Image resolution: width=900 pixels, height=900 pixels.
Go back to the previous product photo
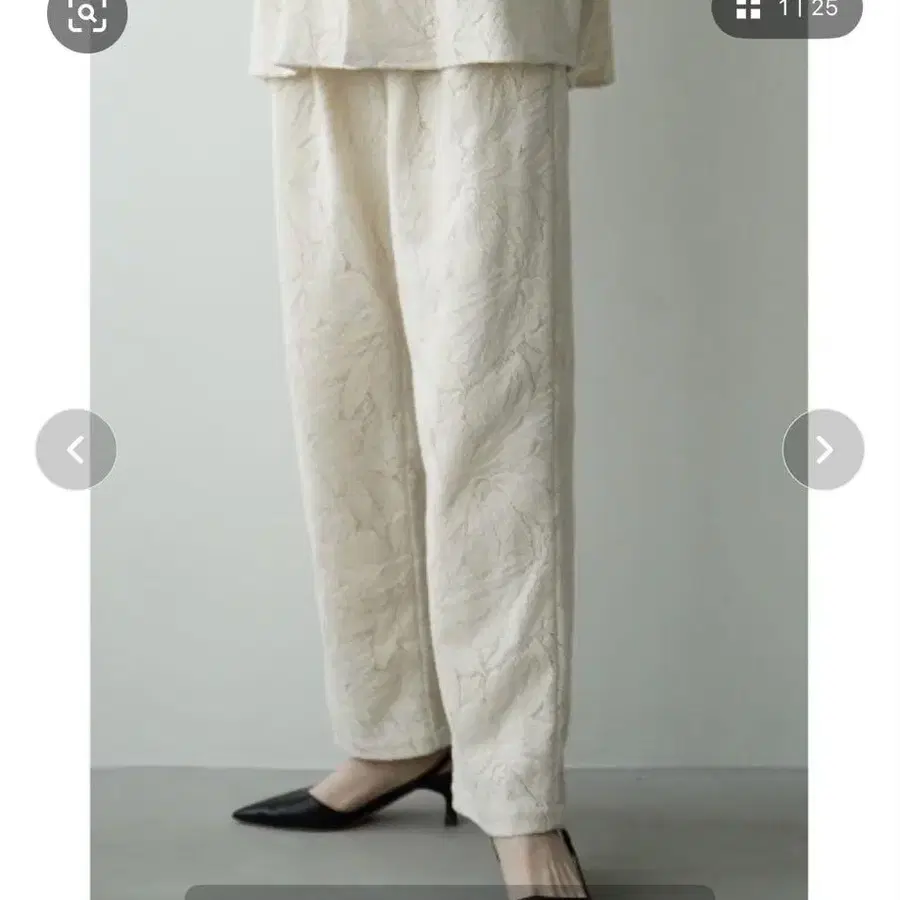click(76, 450)
